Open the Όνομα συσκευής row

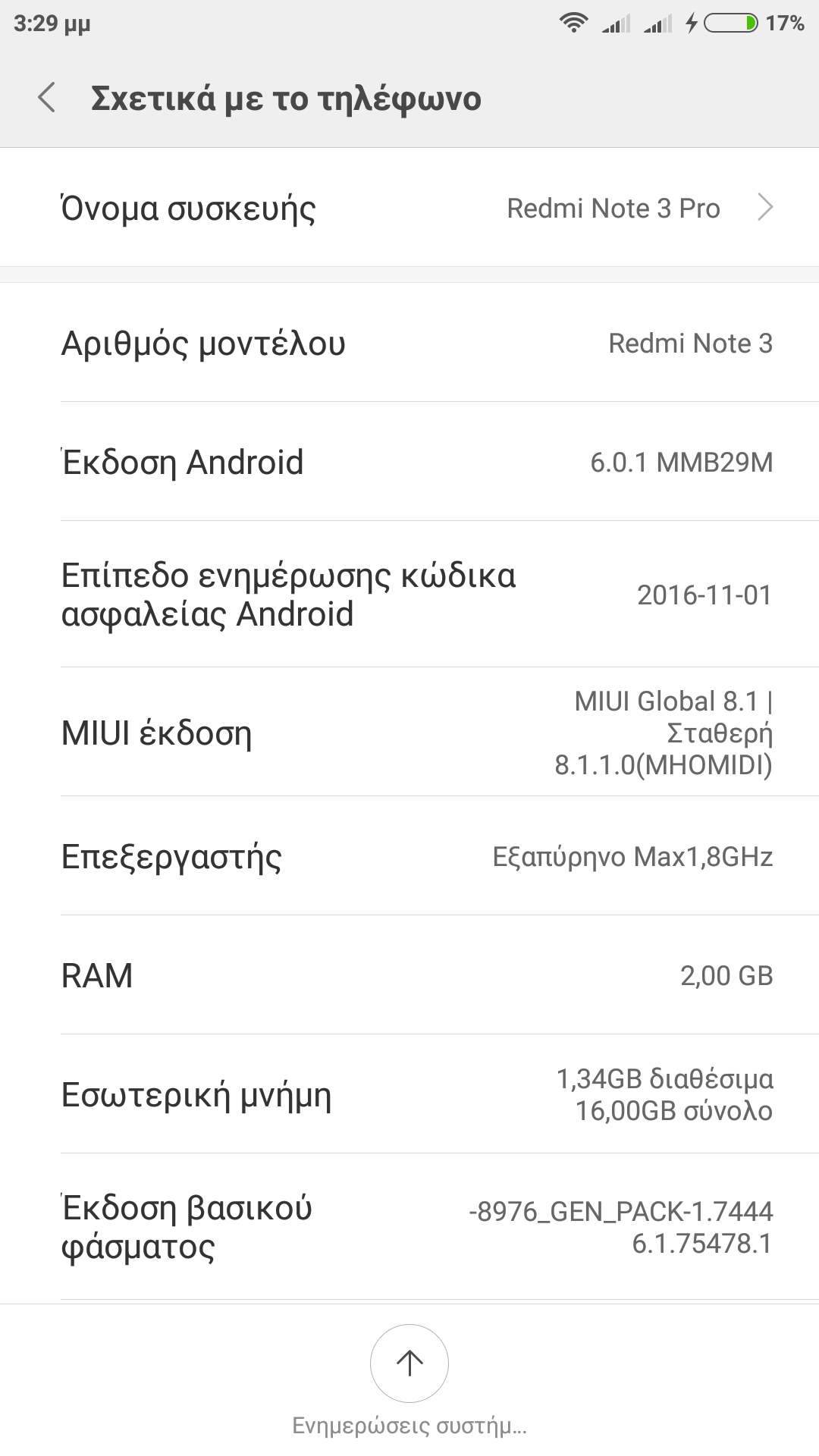409,208
